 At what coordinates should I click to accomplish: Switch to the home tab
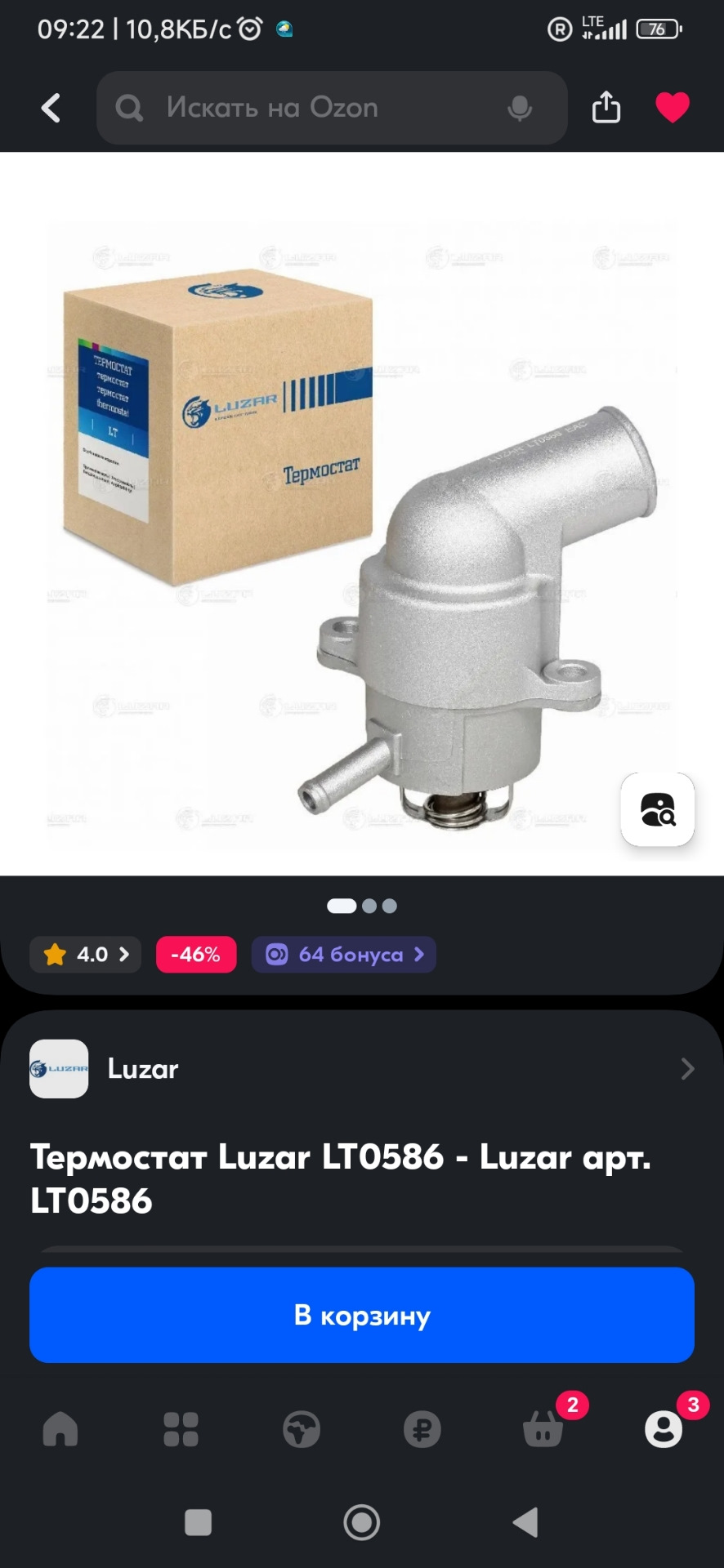[x=60, y=1429]
